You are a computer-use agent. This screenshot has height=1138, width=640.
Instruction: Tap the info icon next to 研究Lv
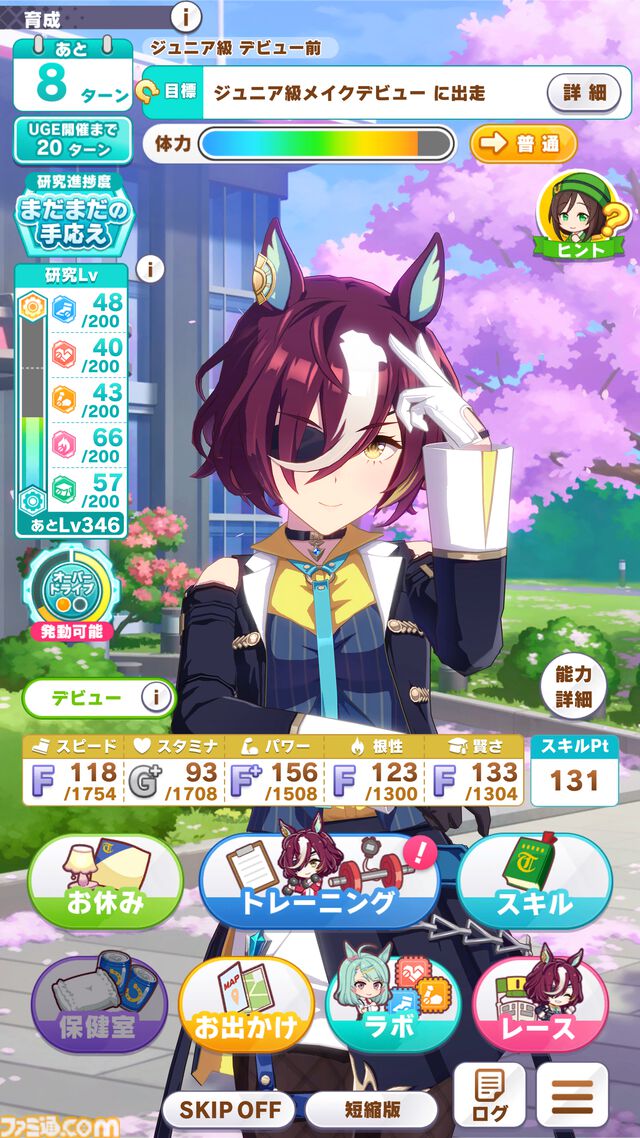coord(148,269)
